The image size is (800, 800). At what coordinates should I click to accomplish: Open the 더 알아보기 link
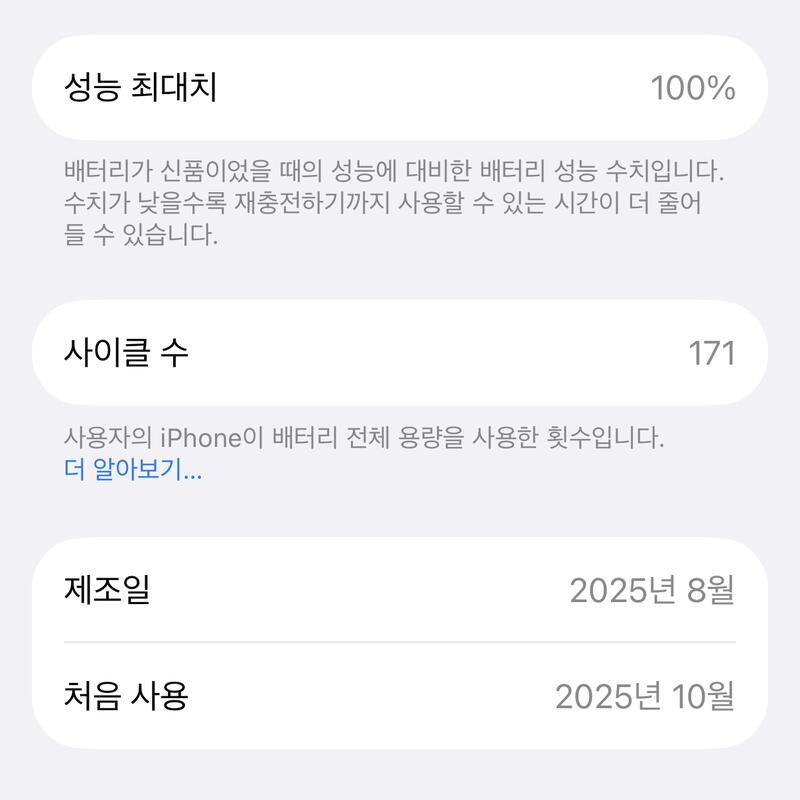coord(132,471)
